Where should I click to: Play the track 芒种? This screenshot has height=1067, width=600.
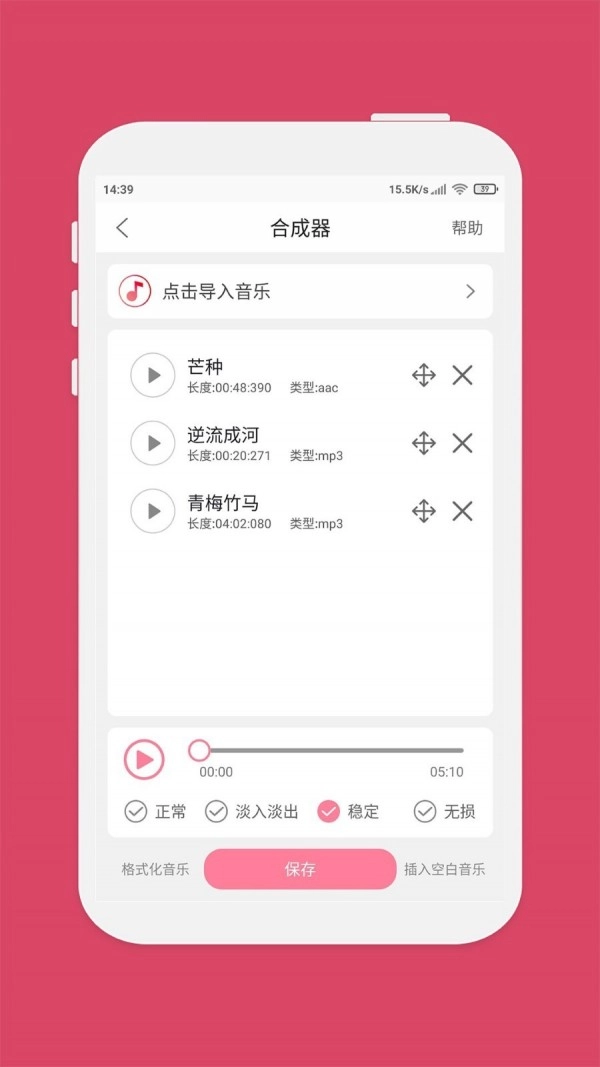[153, 375]
